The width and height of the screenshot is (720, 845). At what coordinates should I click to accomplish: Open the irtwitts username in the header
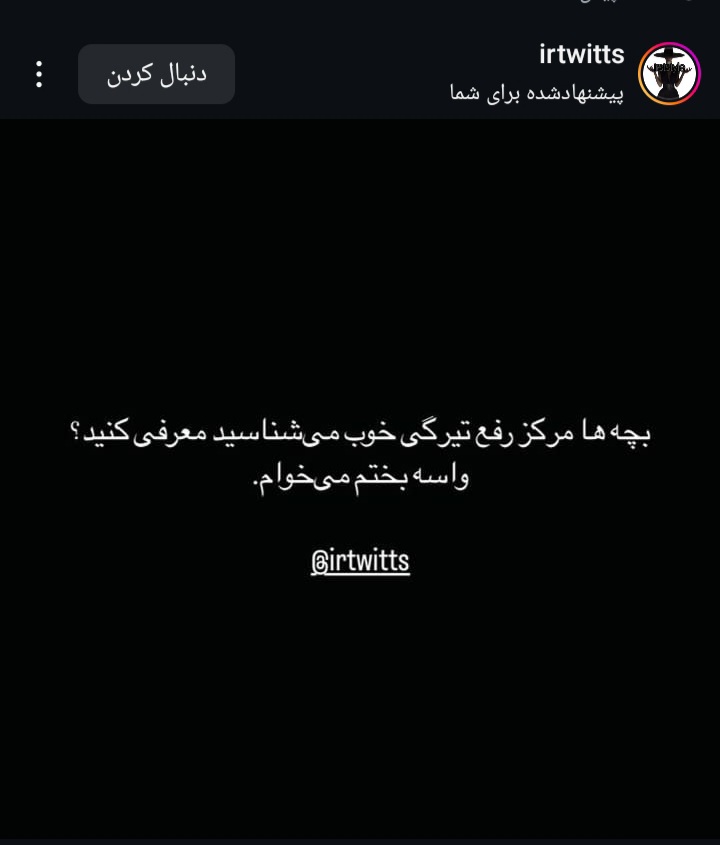(581, 54)
